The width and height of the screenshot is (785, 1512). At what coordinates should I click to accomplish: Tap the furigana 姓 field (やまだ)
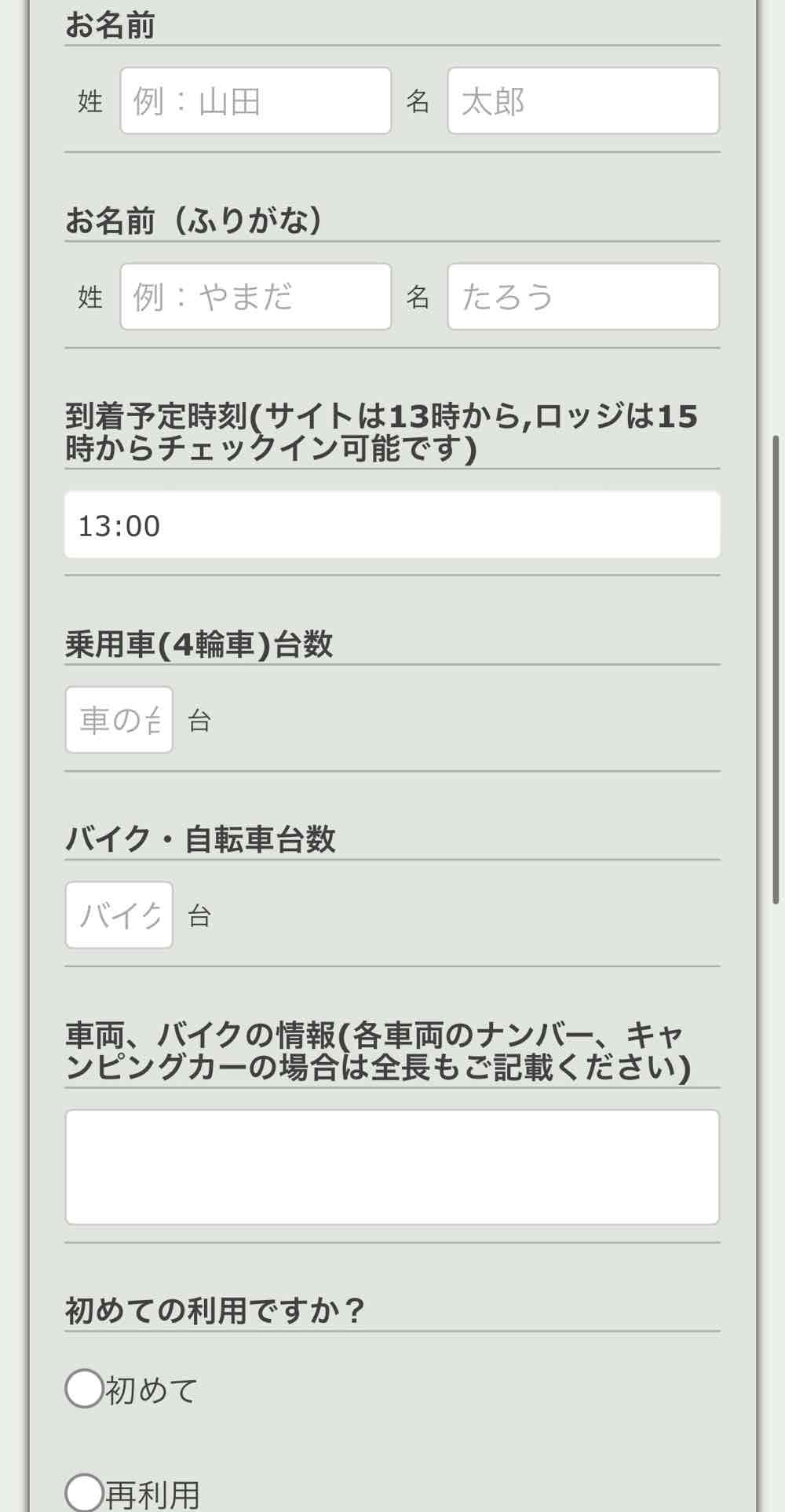point(255,297)
